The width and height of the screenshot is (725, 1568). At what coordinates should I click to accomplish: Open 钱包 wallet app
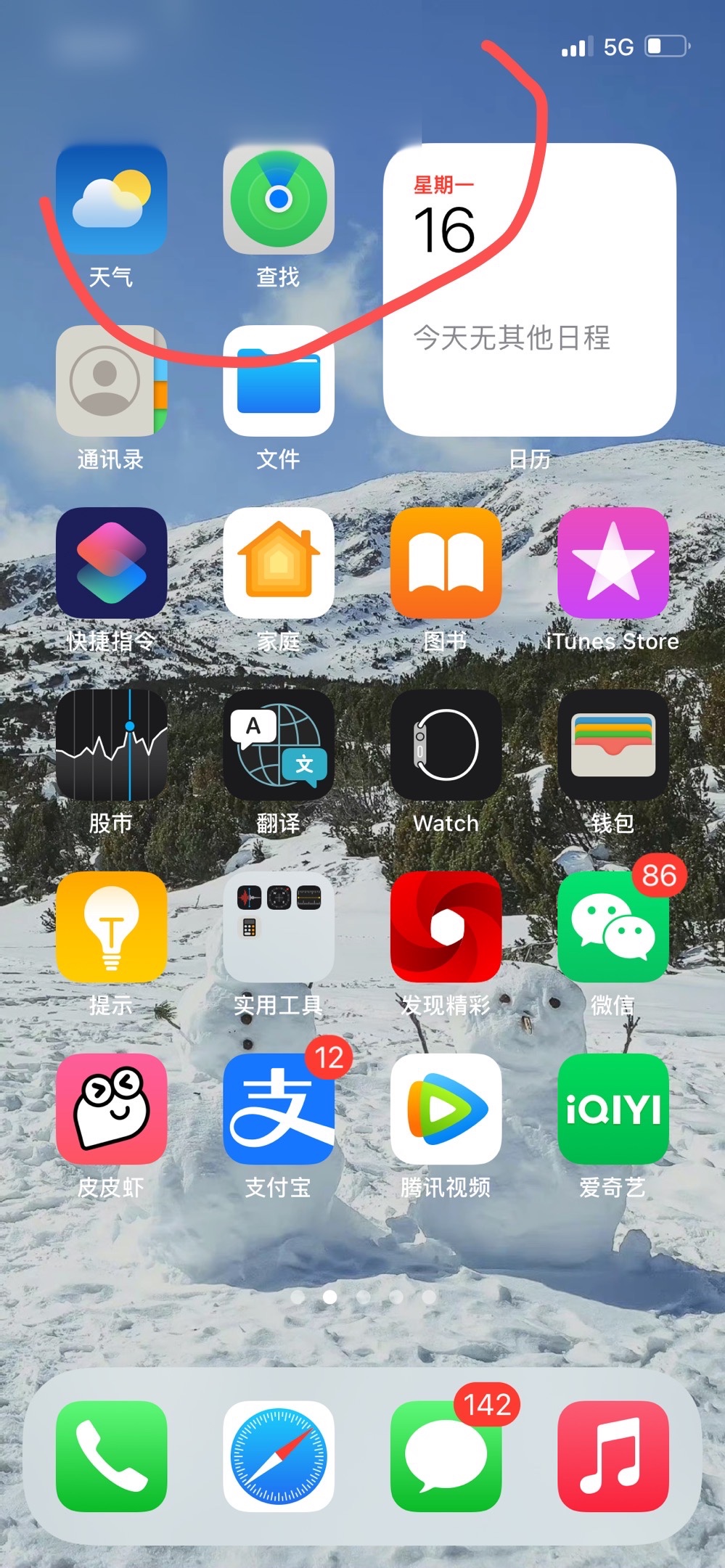613,745
